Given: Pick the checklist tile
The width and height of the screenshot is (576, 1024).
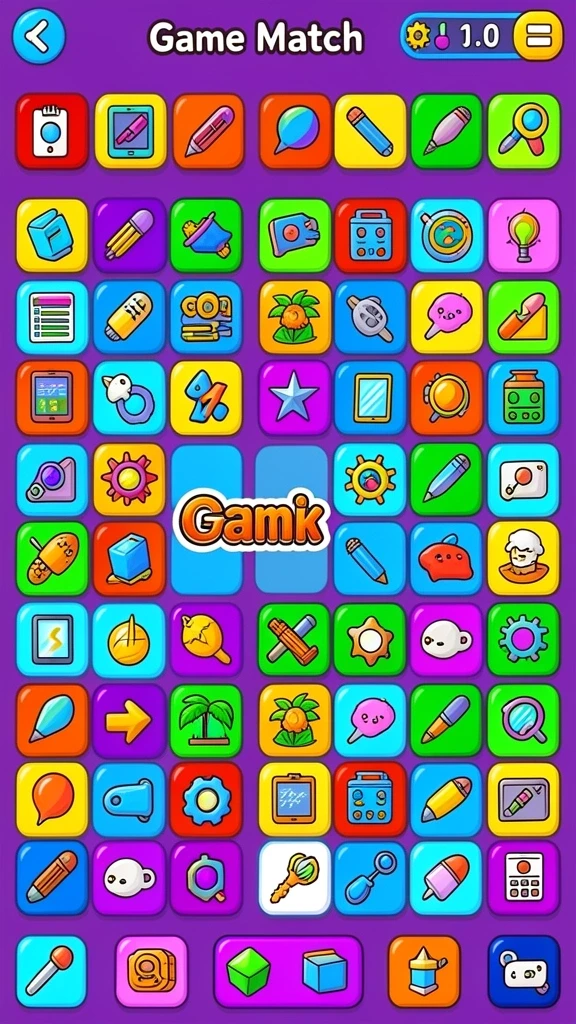Looking at the screenshot, I should [52, 317].
